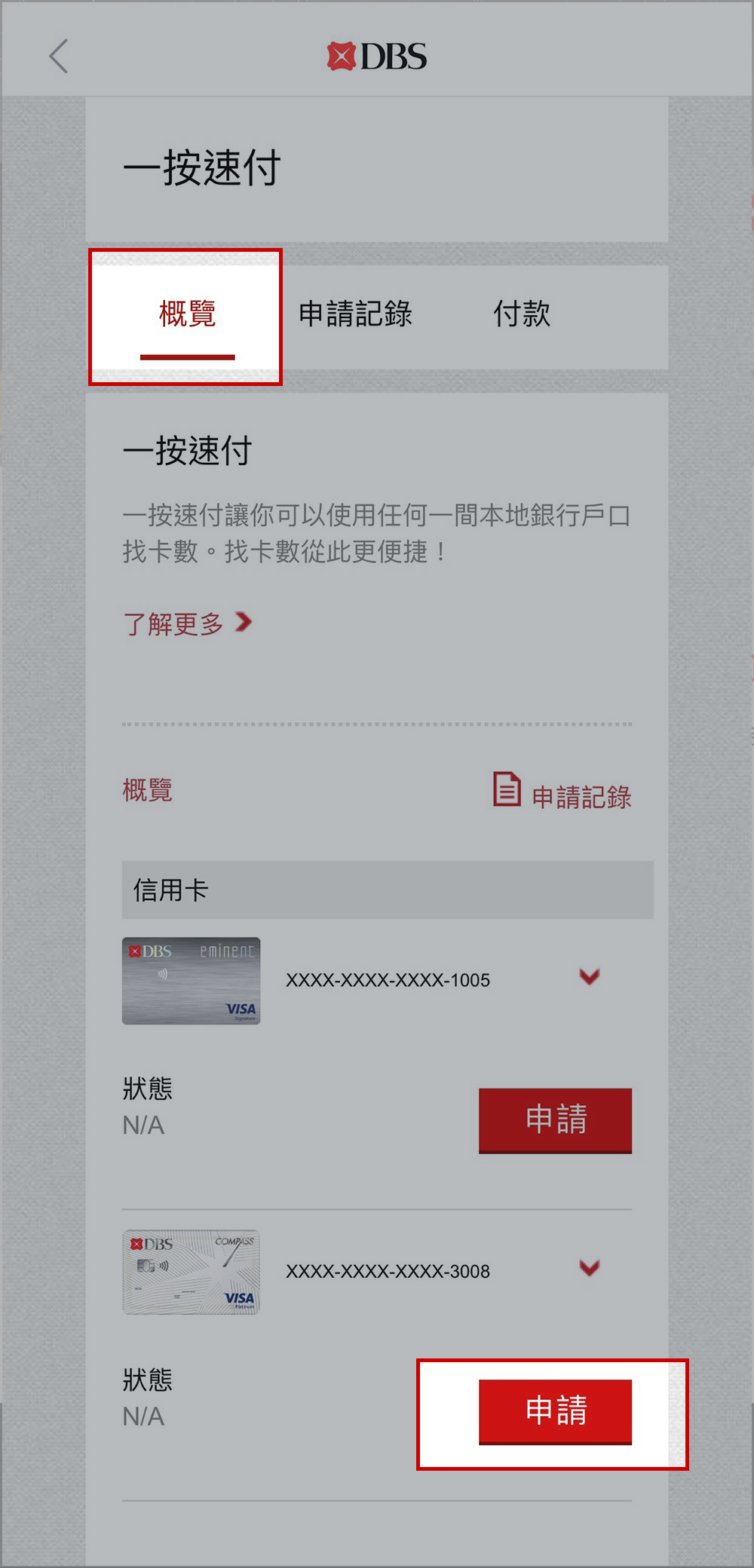Select the 概覽 tab
The width and height of the screenshot is (754, 1568).
tap(187, 315)
